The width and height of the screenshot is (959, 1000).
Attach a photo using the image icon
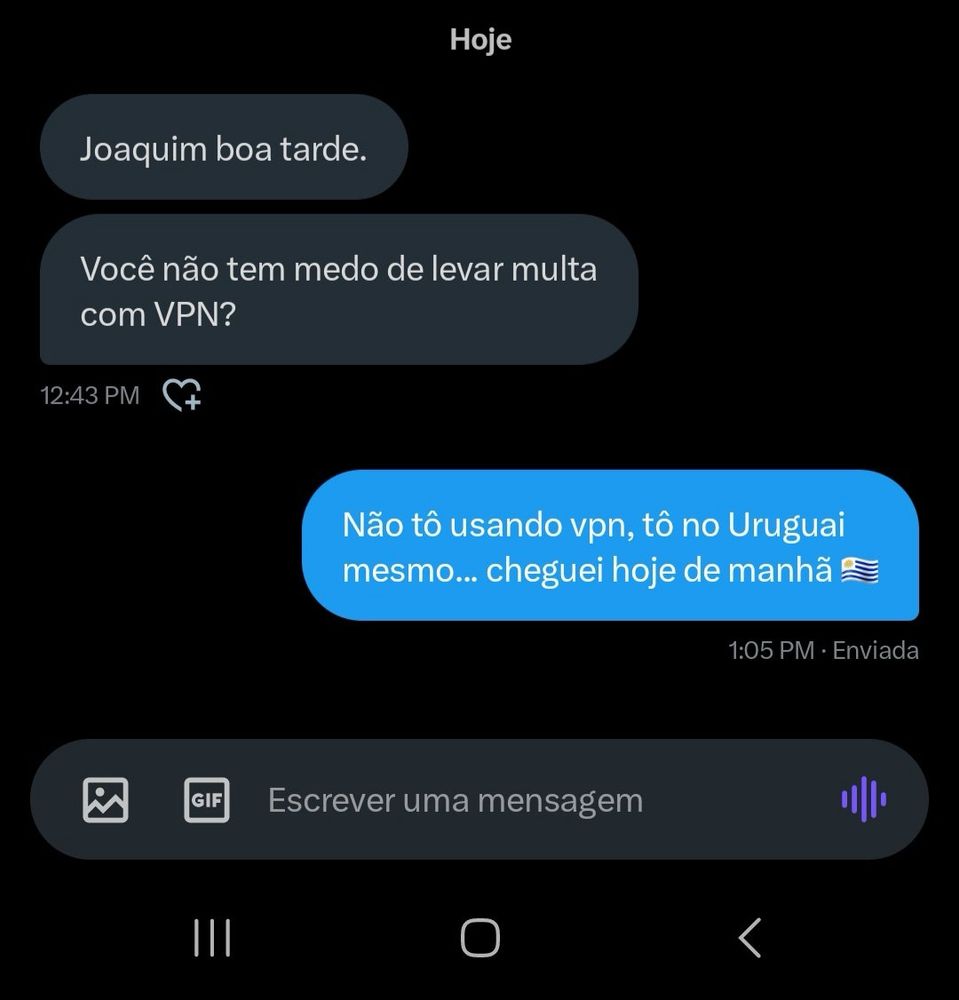click(x=105, y=800)
